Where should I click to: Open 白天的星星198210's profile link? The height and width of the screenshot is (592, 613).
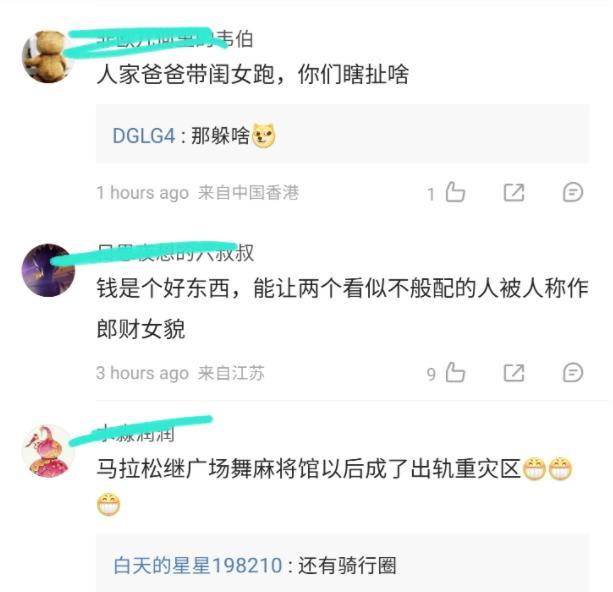198,565
